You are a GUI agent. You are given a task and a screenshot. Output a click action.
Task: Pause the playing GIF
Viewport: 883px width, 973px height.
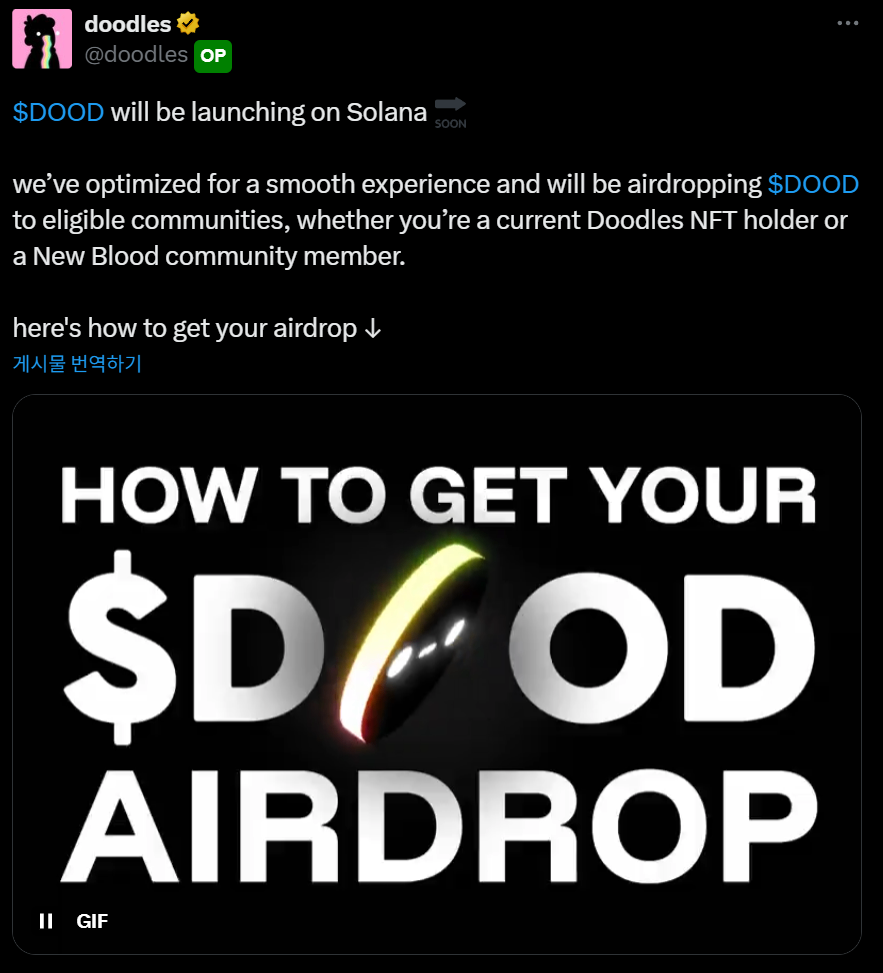(45, 921)
